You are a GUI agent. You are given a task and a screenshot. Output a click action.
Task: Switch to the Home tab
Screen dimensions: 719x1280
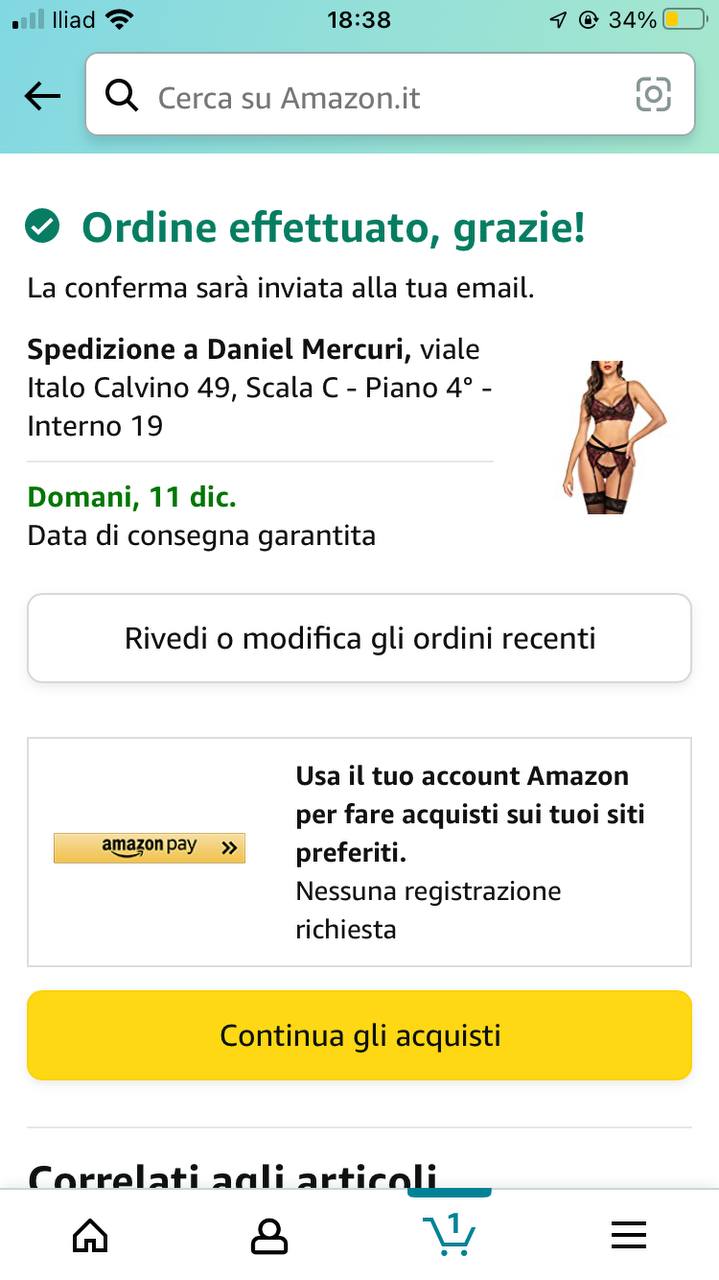coord(90,1236)
